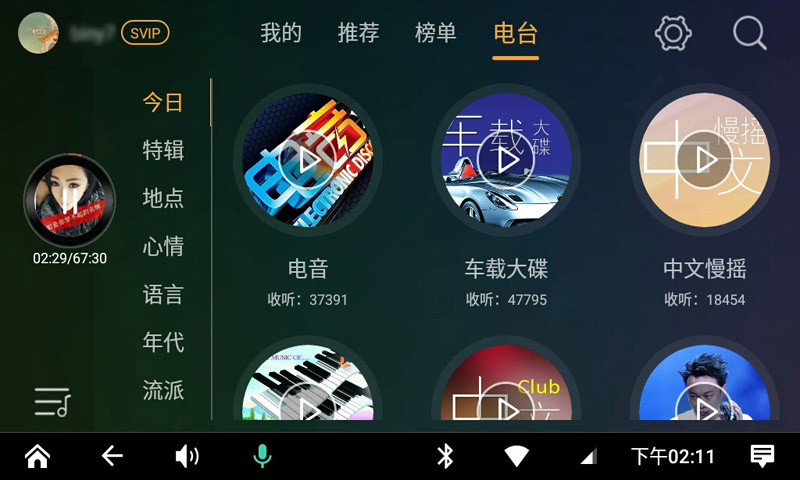Go to the system home screen
This screenshot has width=800, height=480.
(x=37, y=457)
